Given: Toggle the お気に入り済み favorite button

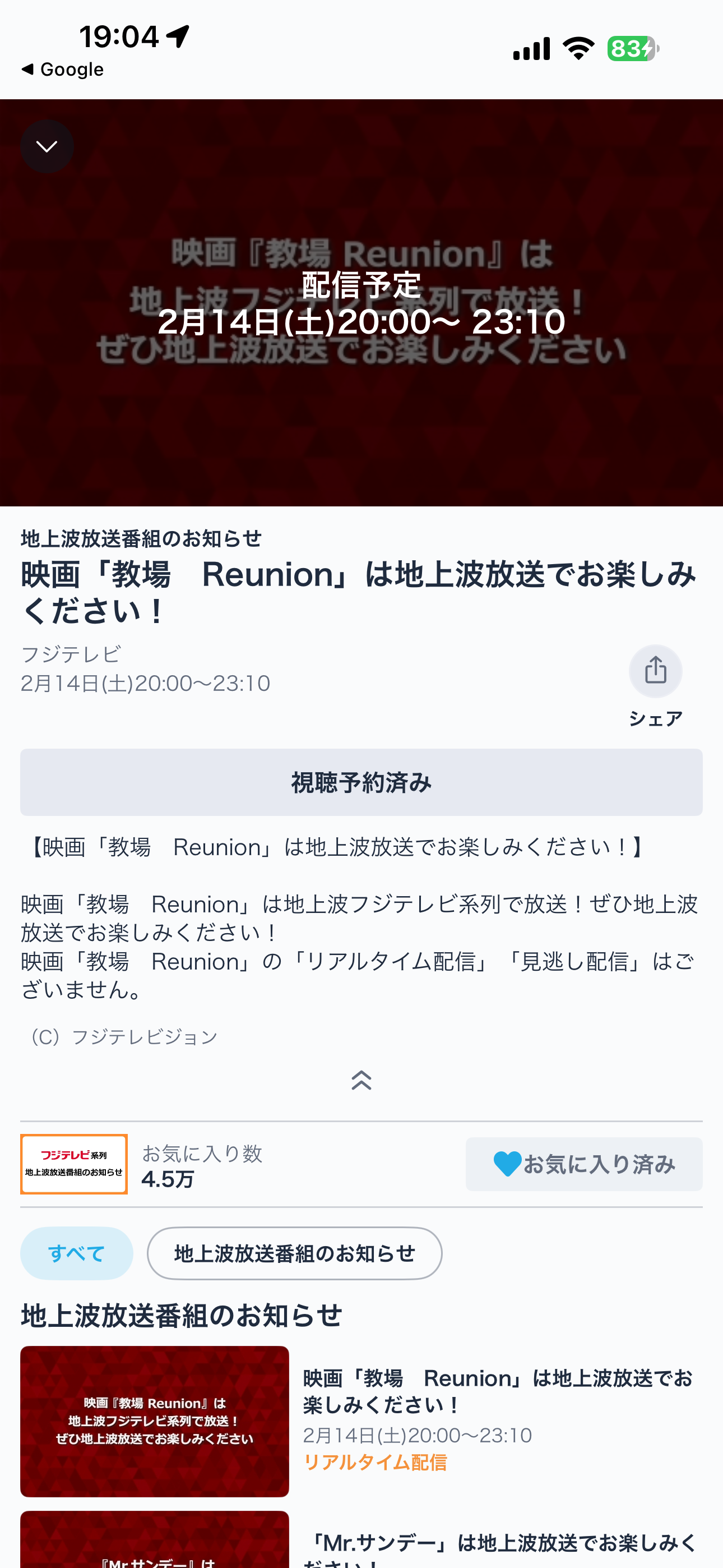Looking at the screenshot, I should coord(583,1164).
